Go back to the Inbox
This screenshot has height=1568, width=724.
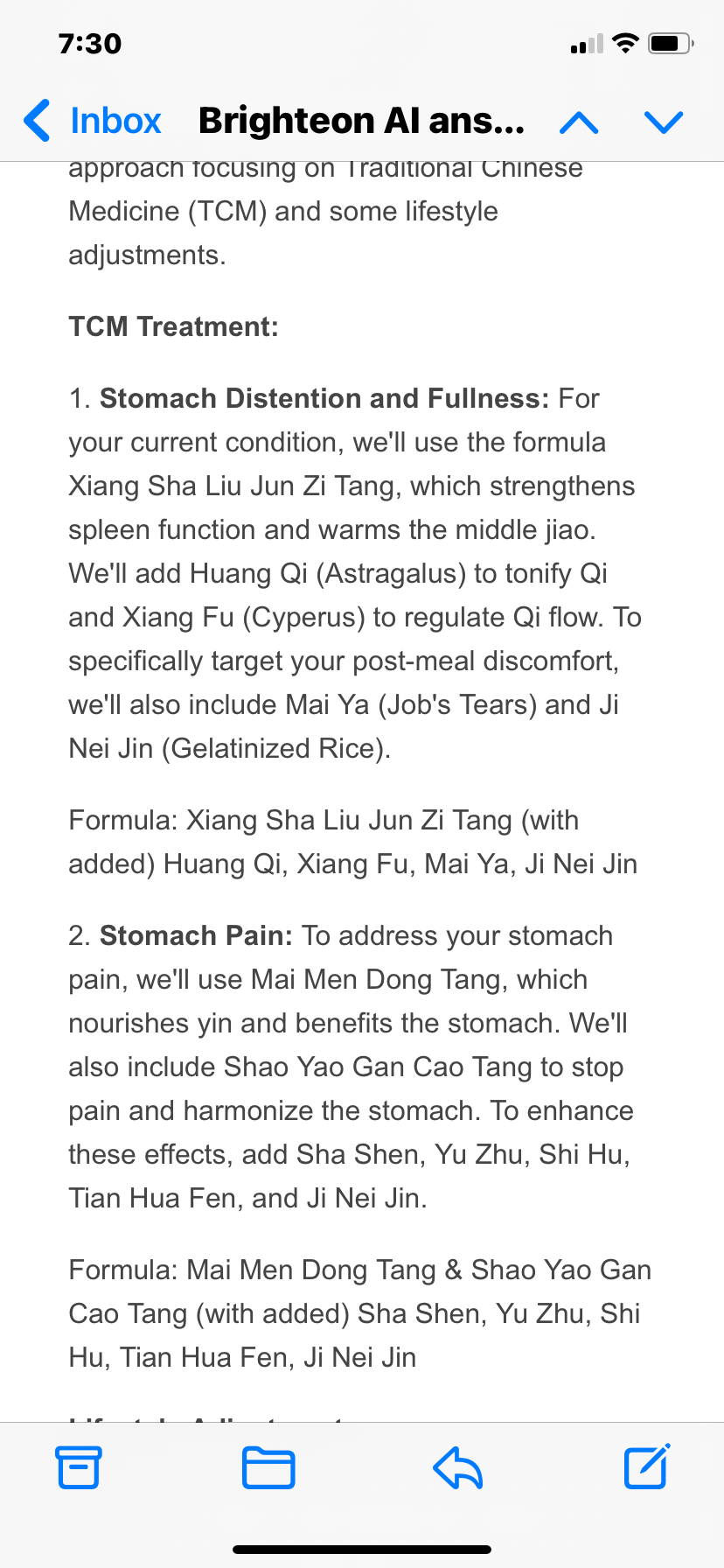coord(94,121)
